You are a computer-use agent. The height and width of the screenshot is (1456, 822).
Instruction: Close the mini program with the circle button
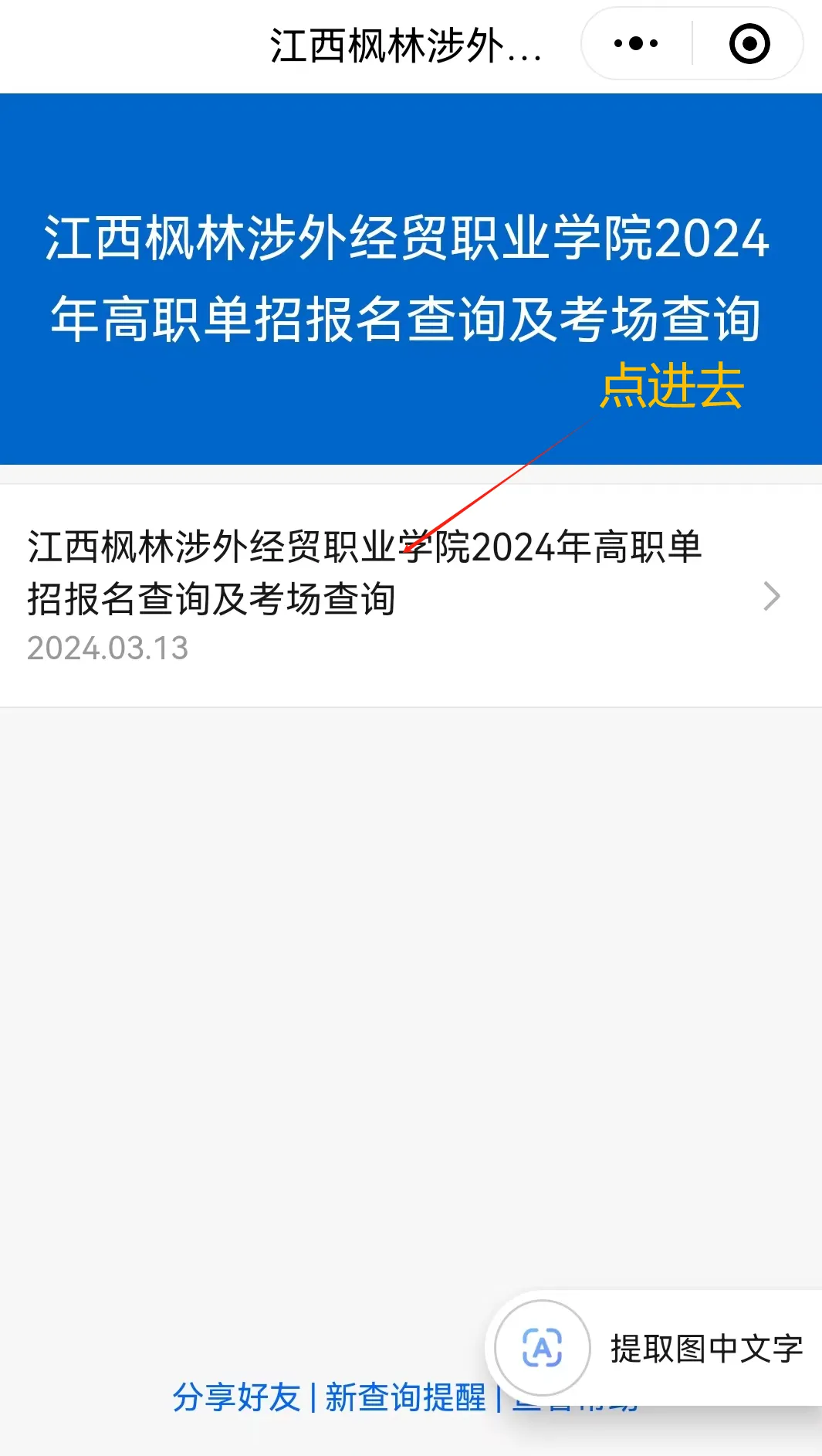point(749,44)
